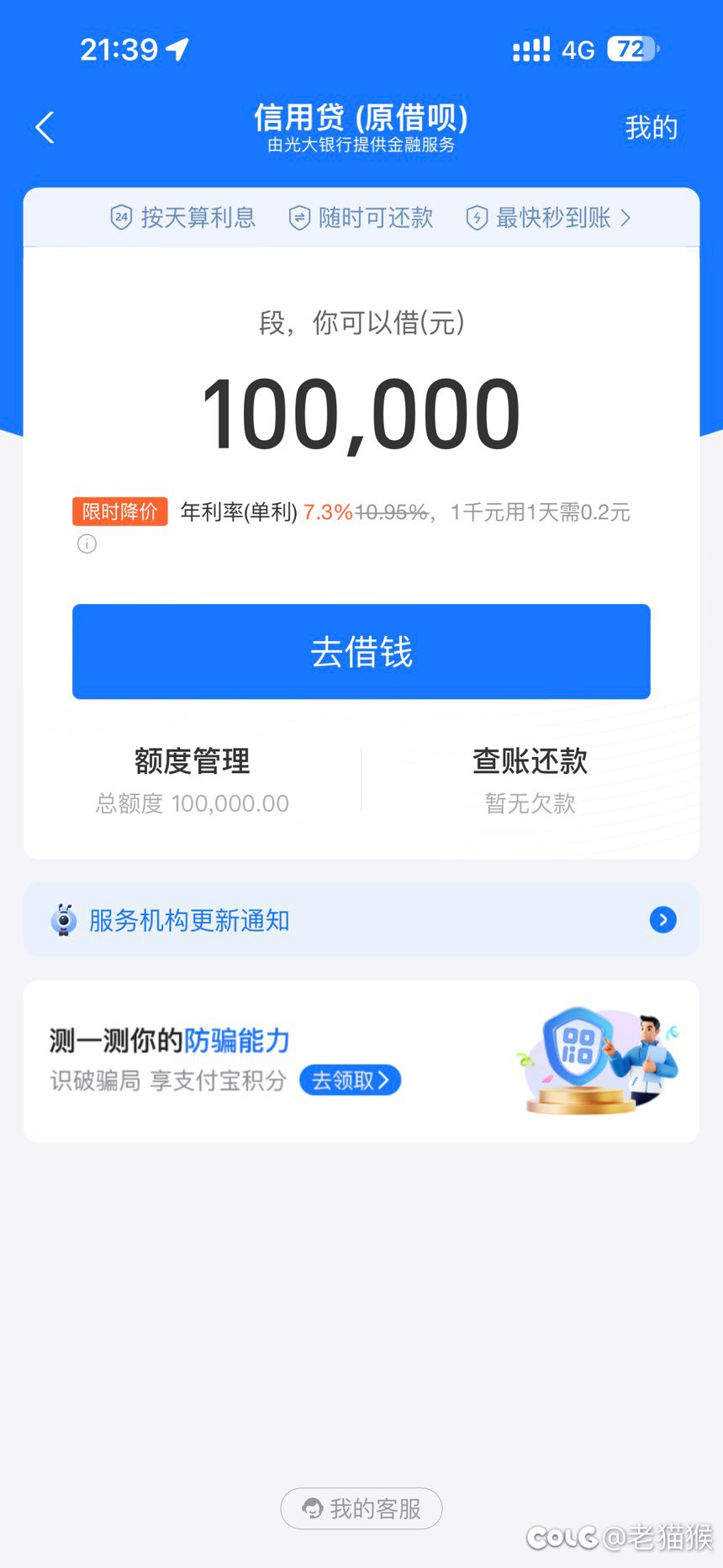Contact 我的客服
The width and height of the screenshot is (723, 1568).
(361, 1508)
